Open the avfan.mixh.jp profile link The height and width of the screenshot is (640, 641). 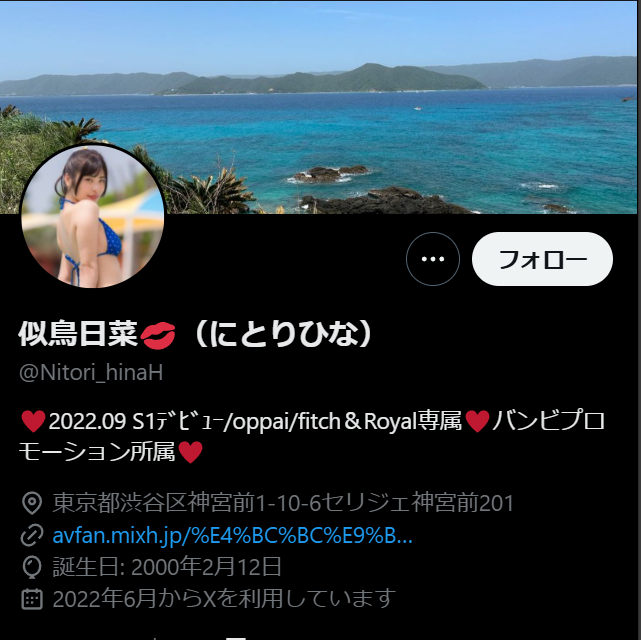click(232, 535)
